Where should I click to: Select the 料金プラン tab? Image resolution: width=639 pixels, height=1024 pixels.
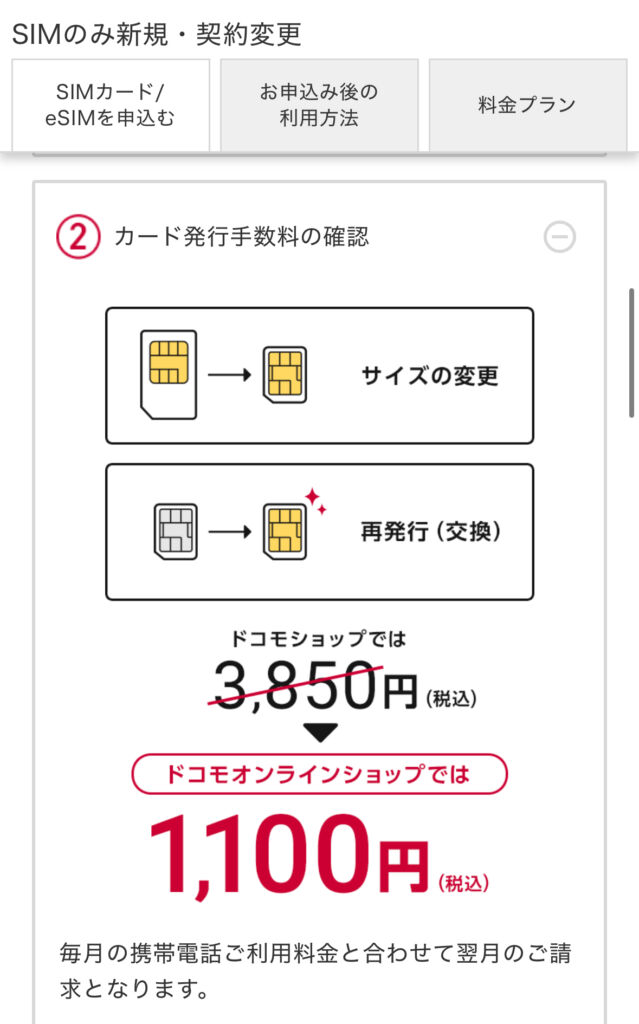pyautogui.click(x=527, y=105)
